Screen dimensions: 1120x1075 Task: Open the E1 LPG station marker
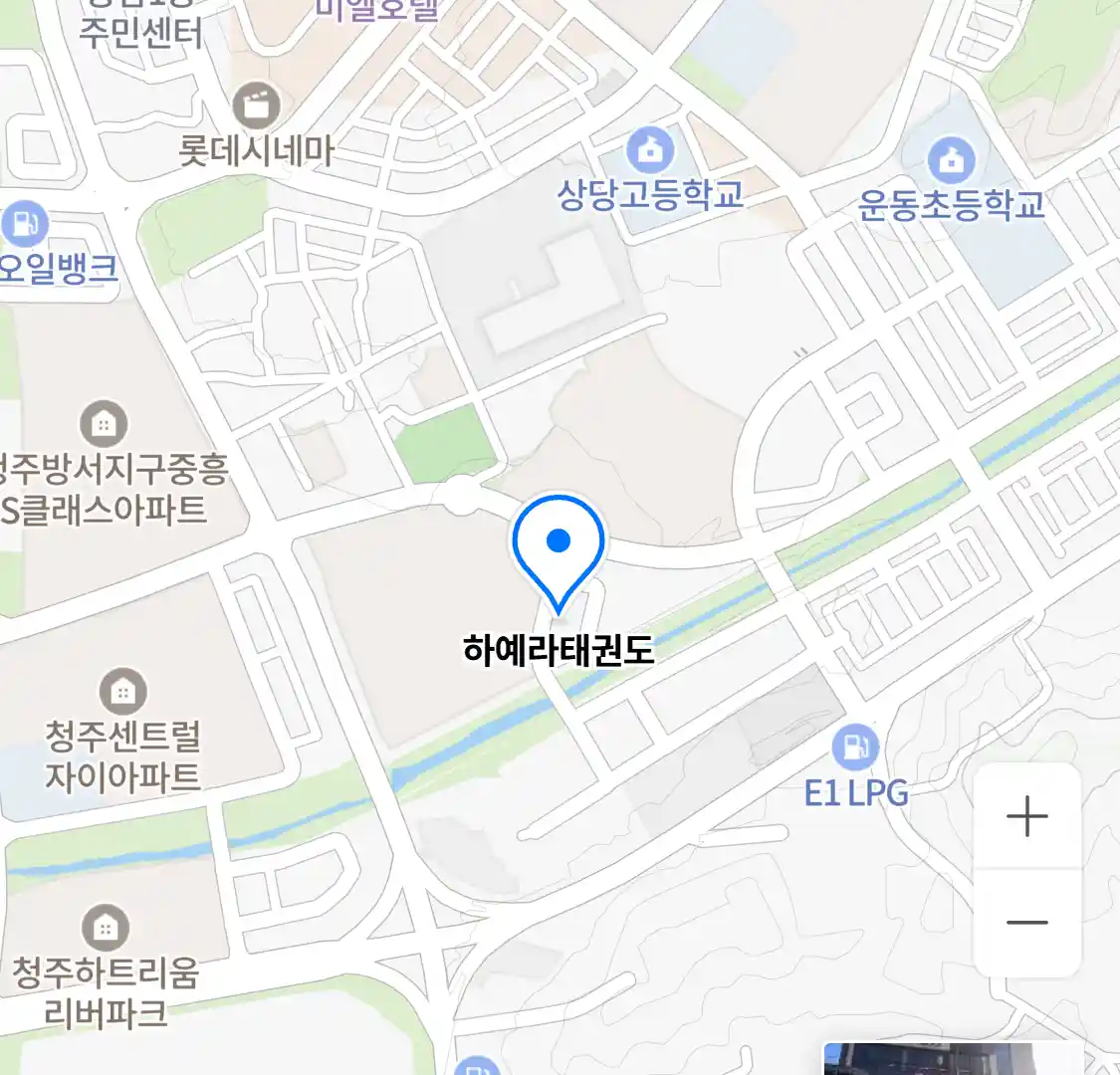pos(855,747)
